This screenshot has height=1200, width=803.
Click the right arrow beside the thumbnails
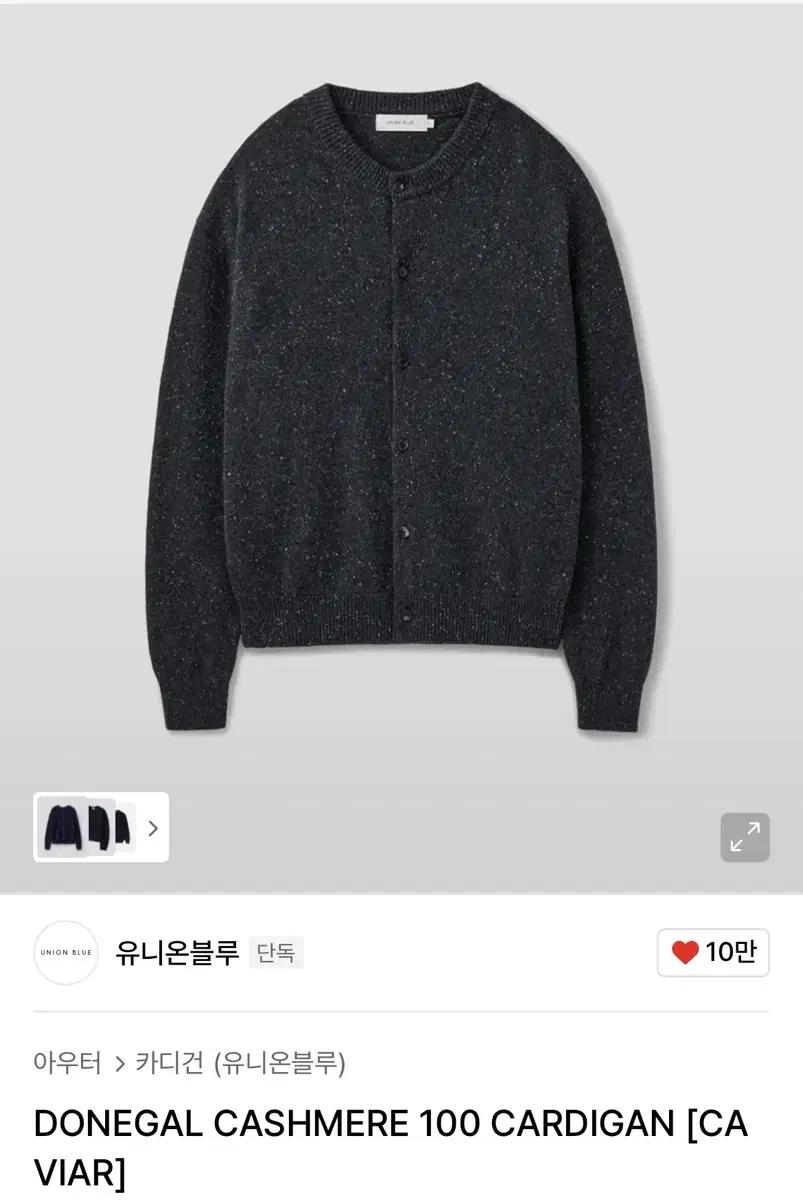tap(152, 830)
